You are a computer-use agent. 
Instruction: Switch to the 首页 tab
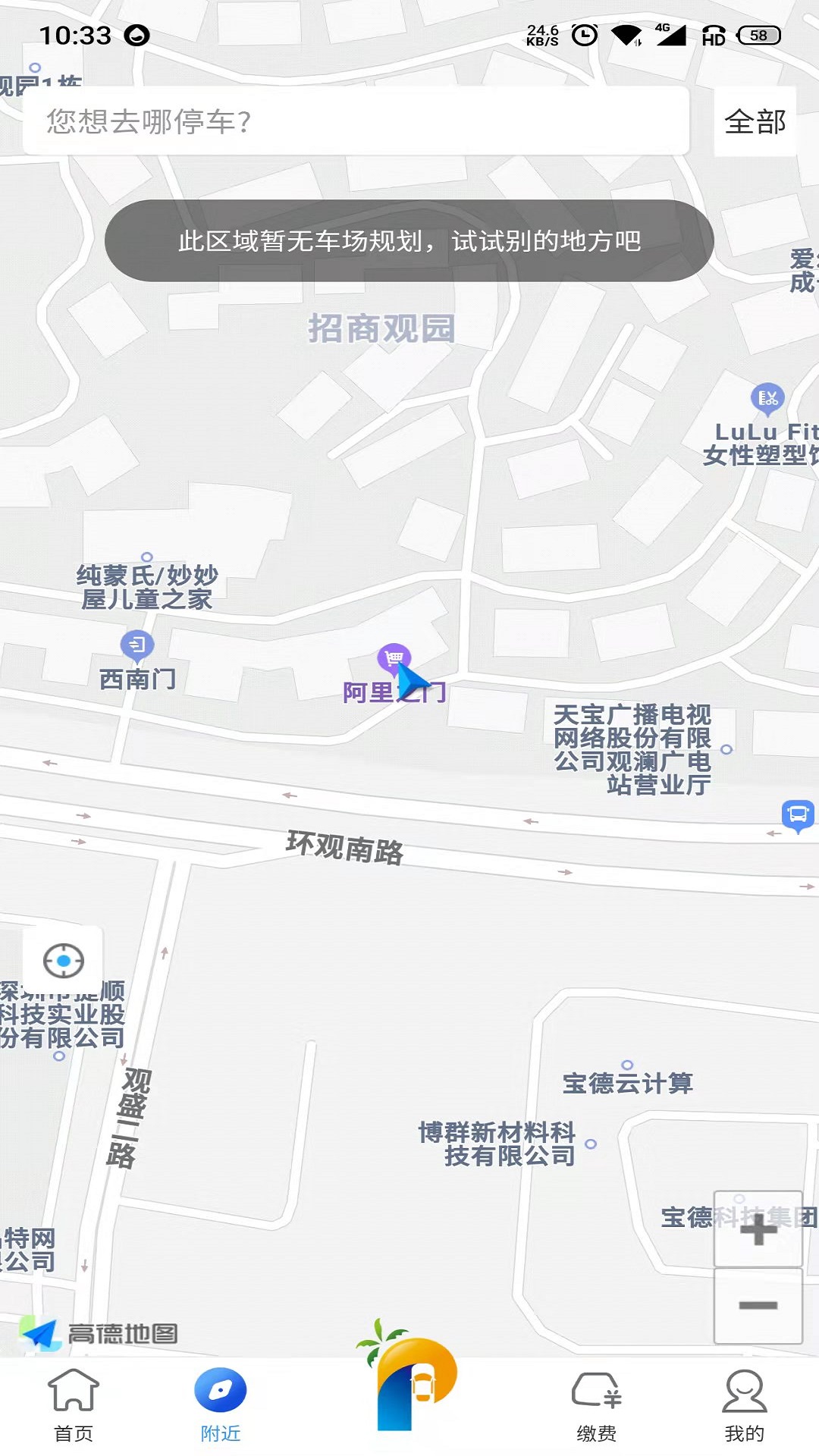[74, 1404]
